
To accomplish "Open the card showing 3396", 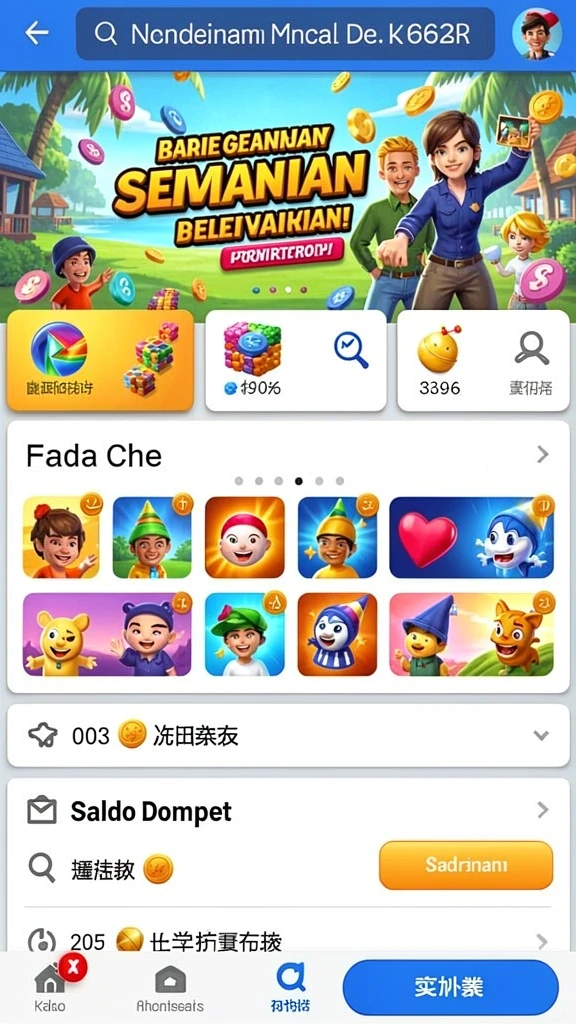I will (483, 360).
